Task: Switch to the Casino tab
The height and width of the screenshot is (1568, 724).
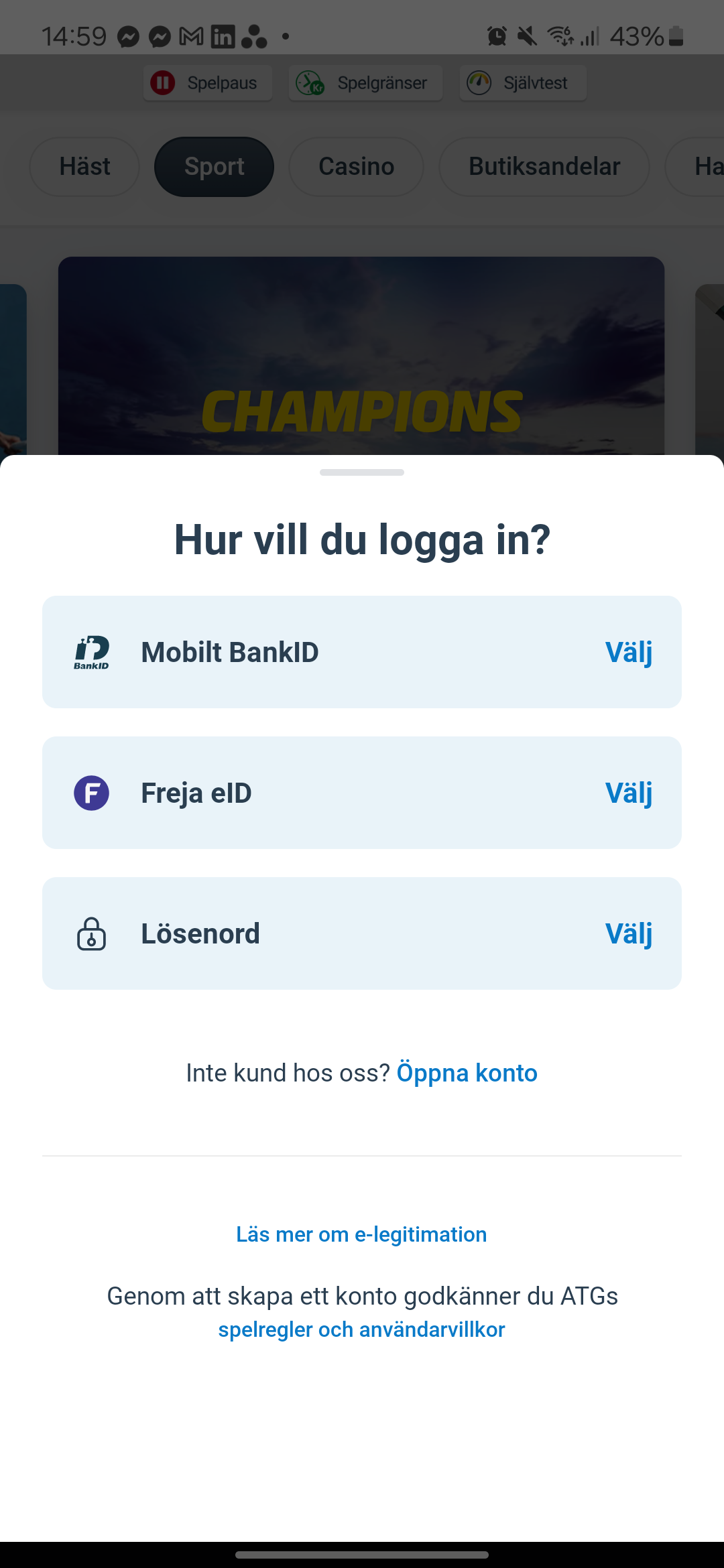Action: click(356, 166)
